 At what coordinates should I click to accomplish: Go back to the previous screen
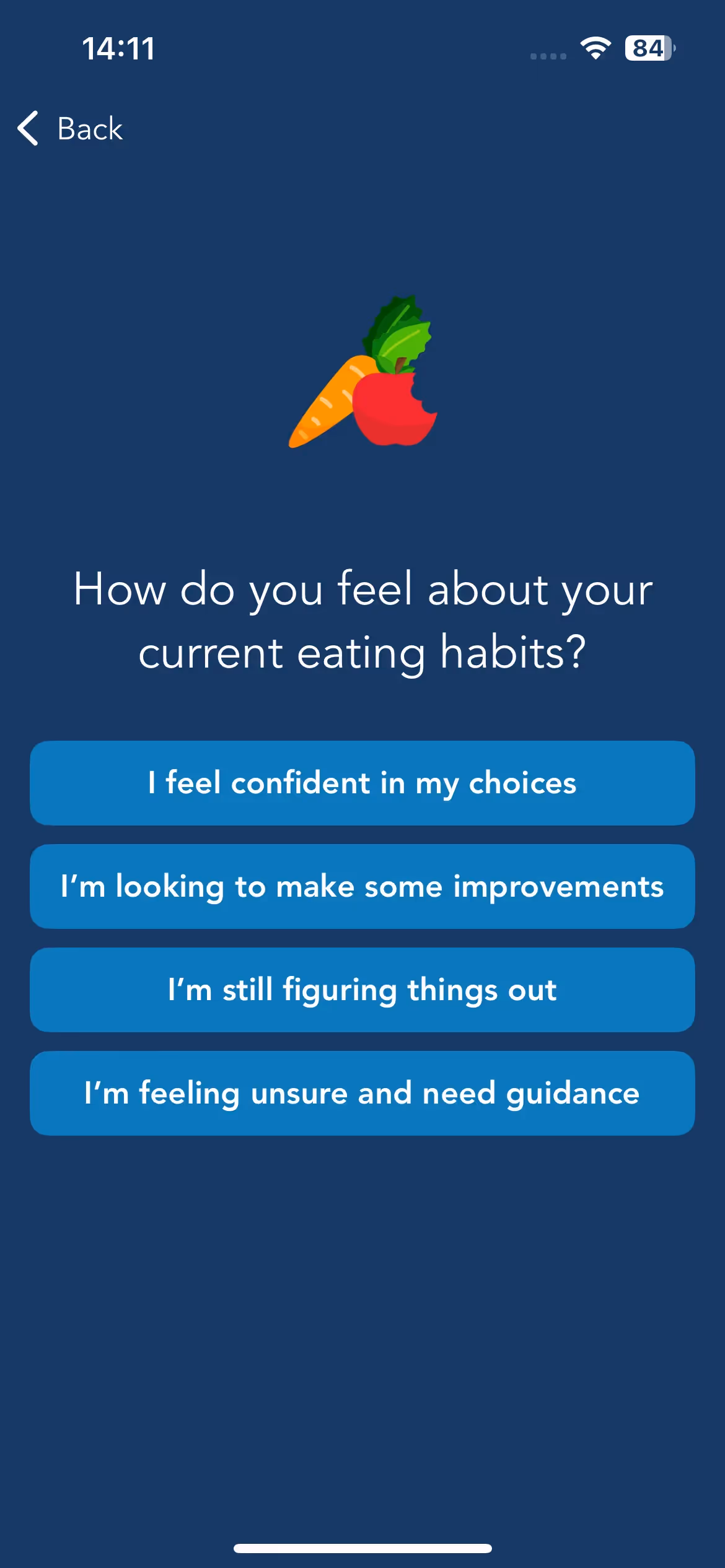[x=70, y=129]
